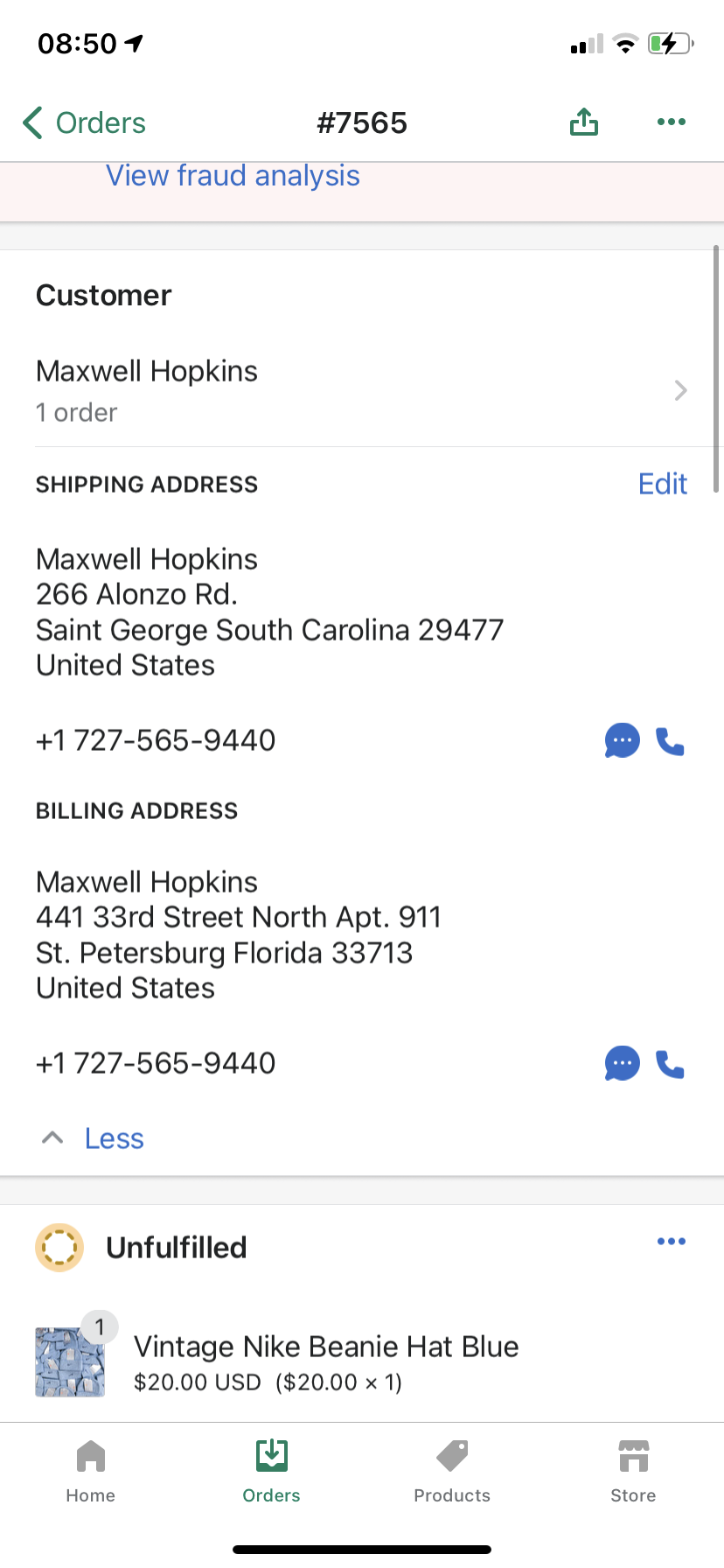Screen dimensions: 724x1568
Task: Open Unfulfilled section options menu
Action: click(671, 1242)
